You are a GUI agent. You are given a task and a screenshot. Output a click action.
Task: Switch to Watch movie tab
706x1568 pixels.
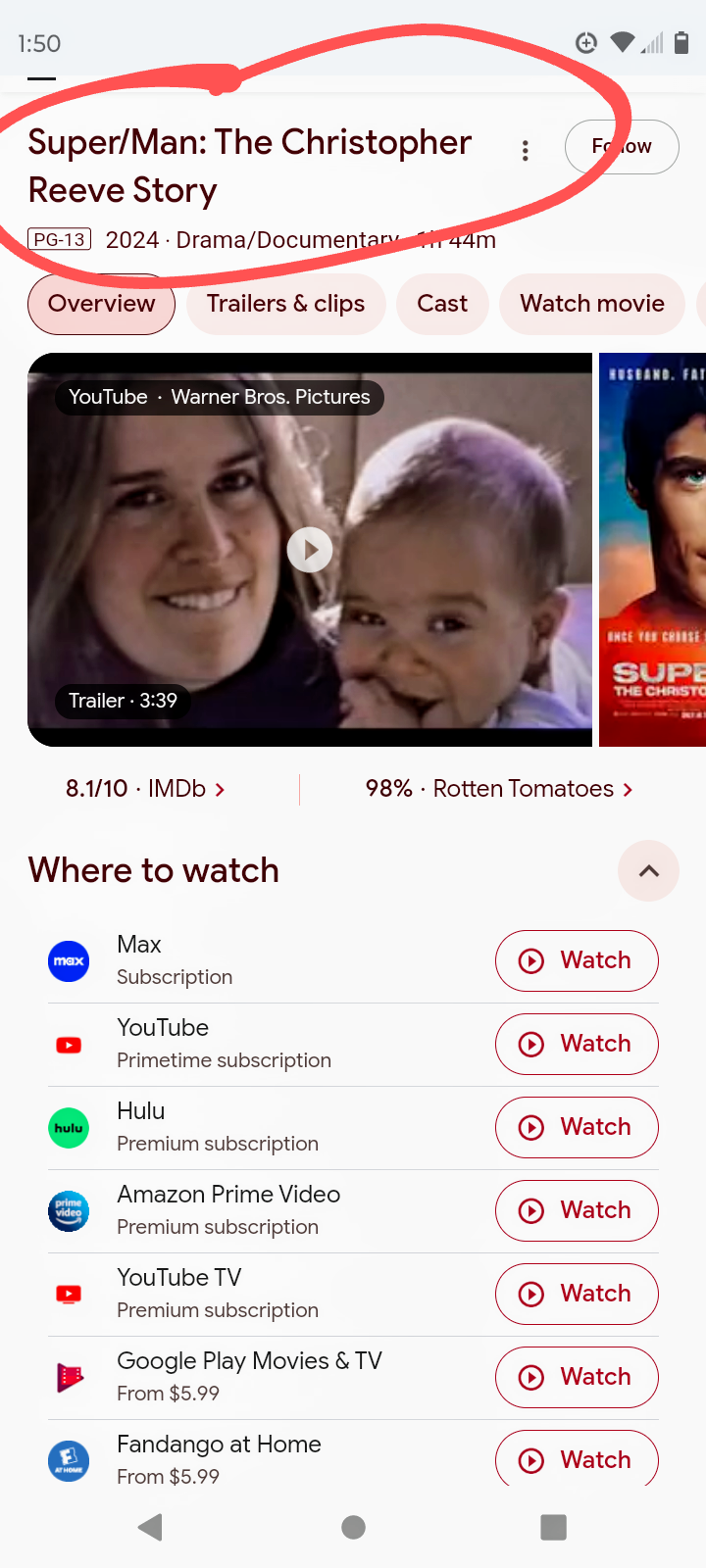click(592, 304)
